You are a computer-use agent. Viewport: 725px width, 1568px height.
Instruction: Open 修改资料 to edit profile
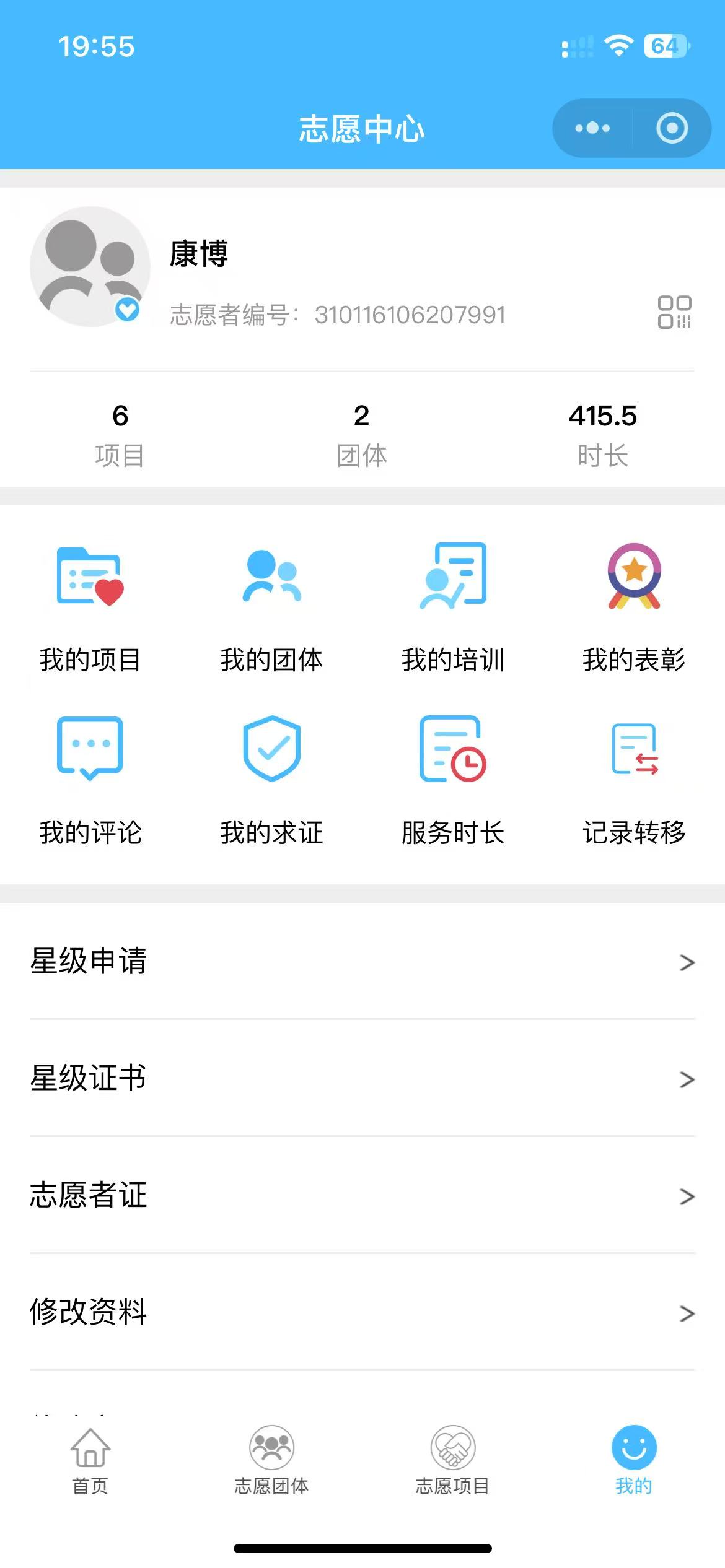[362, 1312]
